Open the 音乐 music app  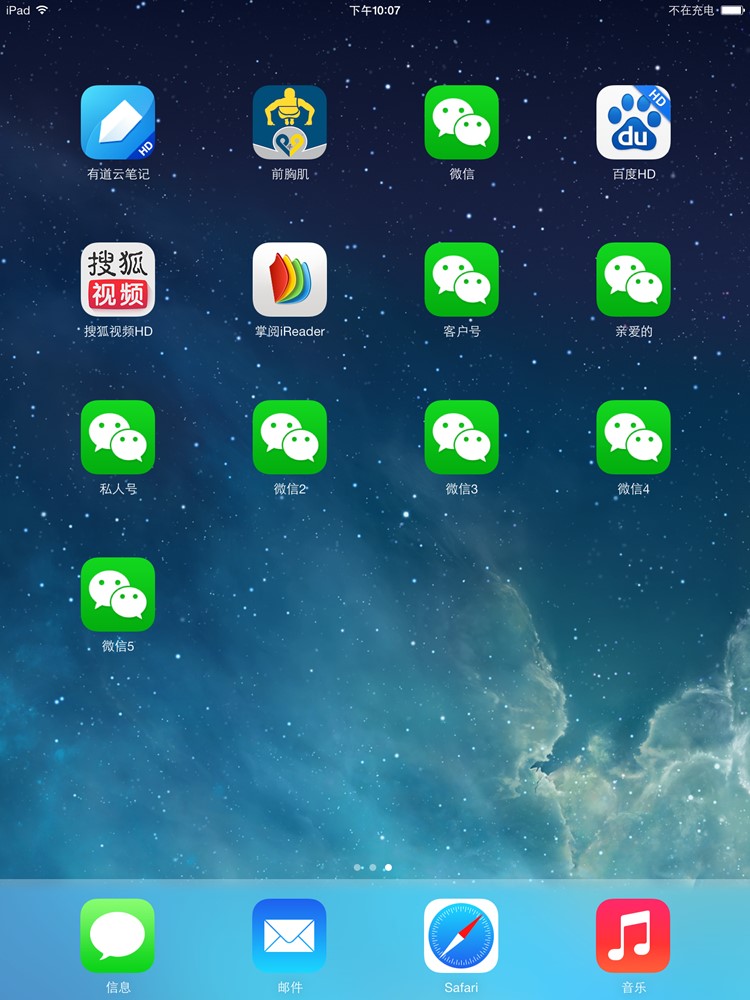633,936
